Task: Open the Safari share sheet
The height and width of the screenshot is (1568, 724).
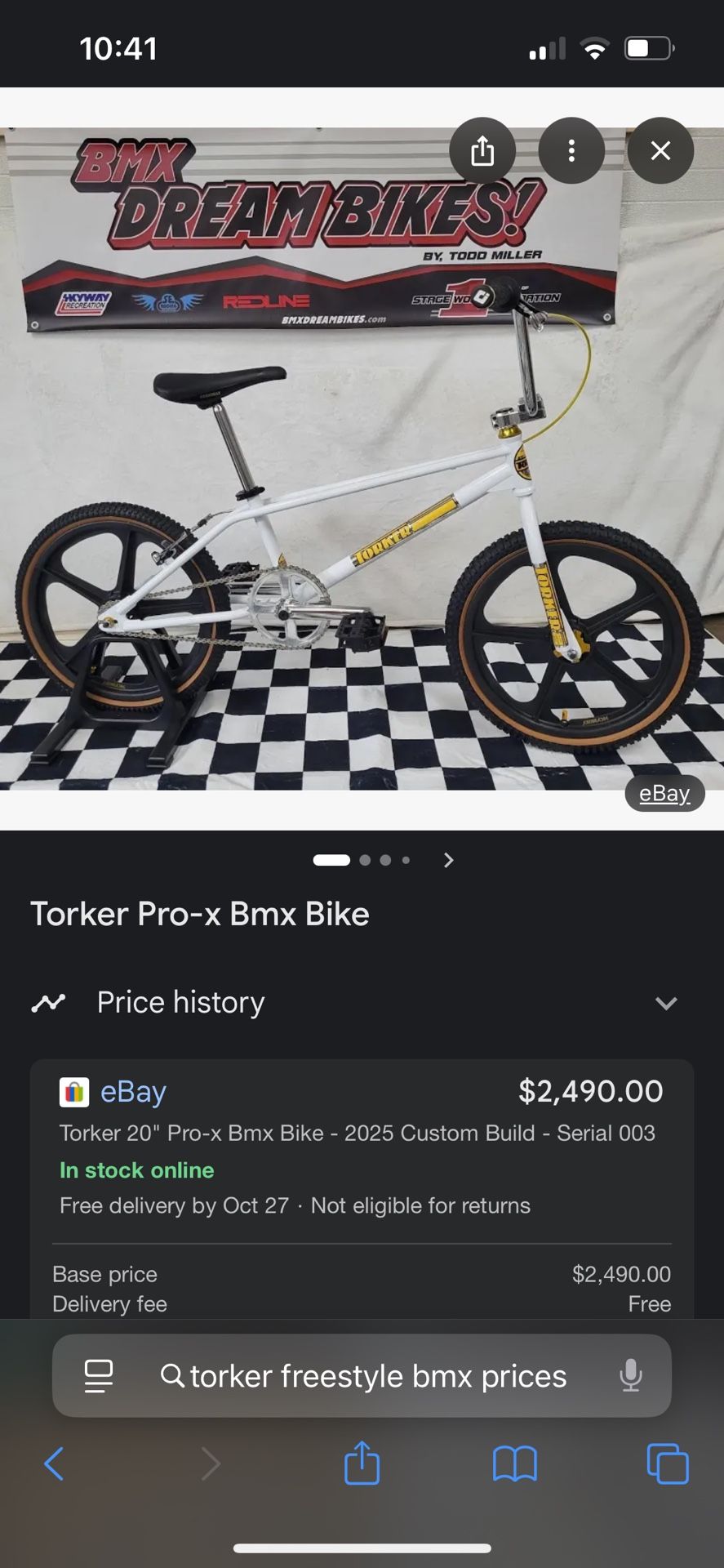Action: [x=362, y=1463]
